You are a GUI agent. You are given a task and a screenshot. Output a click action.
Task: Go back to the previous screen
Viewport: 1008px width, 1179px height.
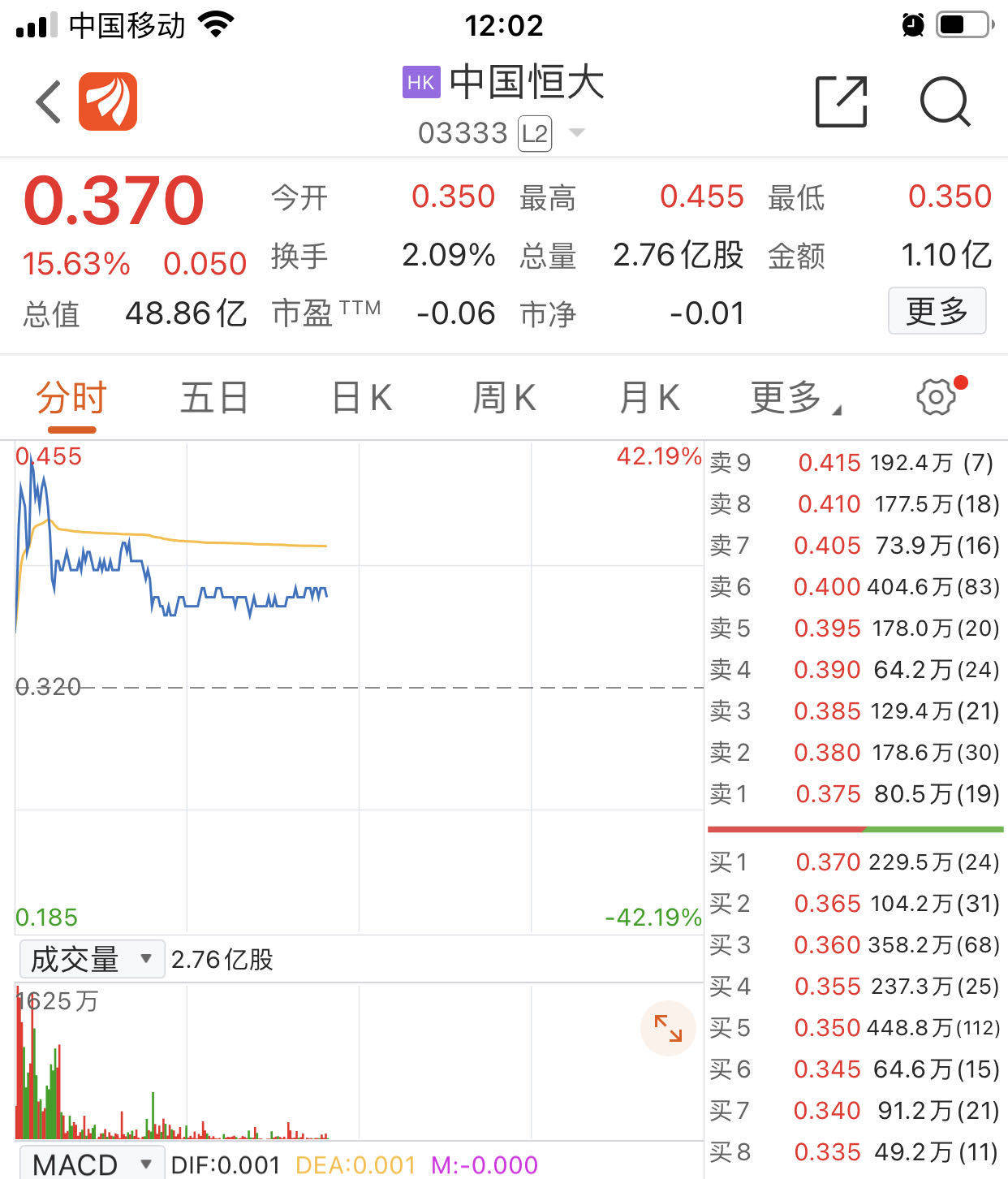pos(49,102)
